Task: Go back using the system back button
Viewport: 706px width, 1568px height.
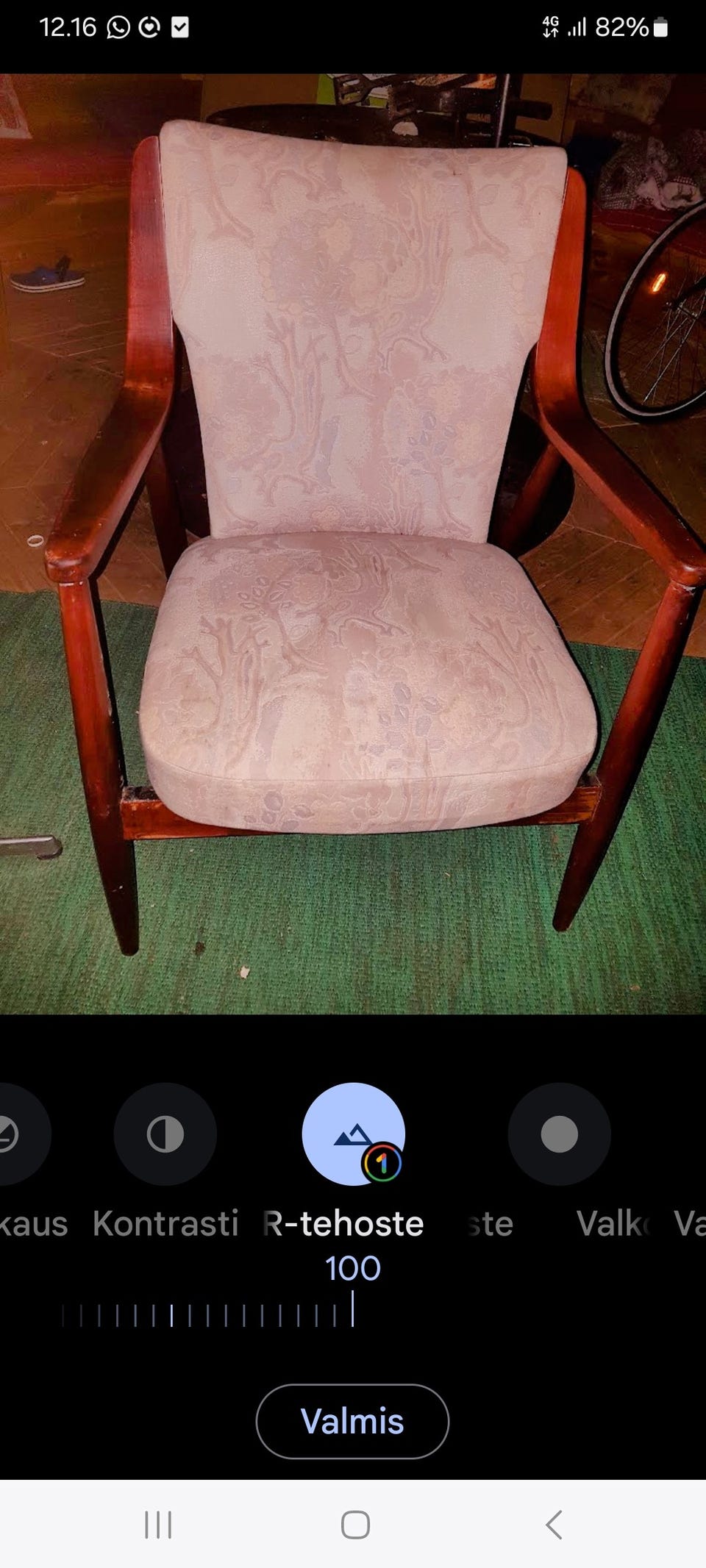Action: coord(554,1525)
